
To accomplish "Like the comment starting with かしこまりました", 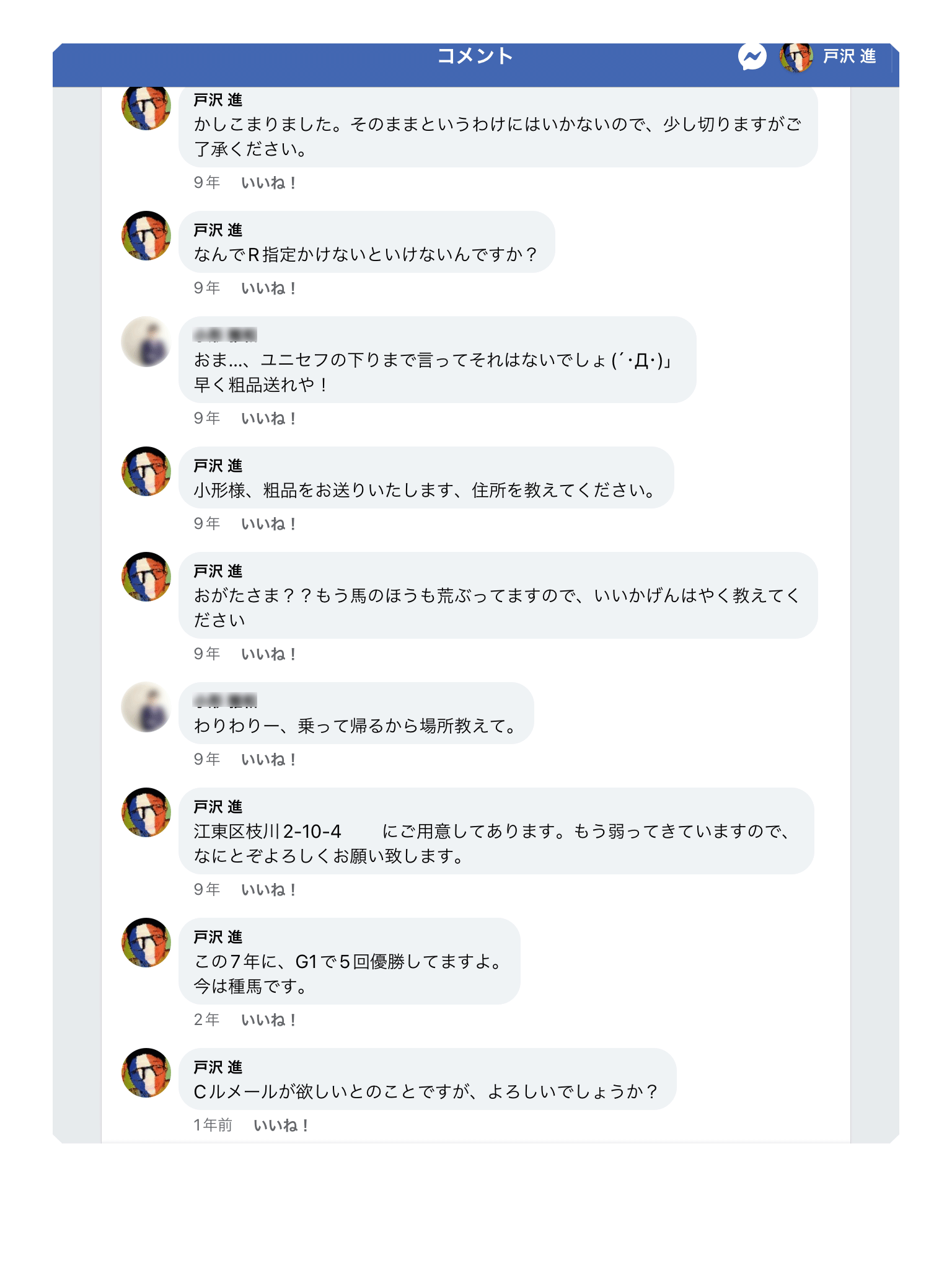I will click(268, 183).
